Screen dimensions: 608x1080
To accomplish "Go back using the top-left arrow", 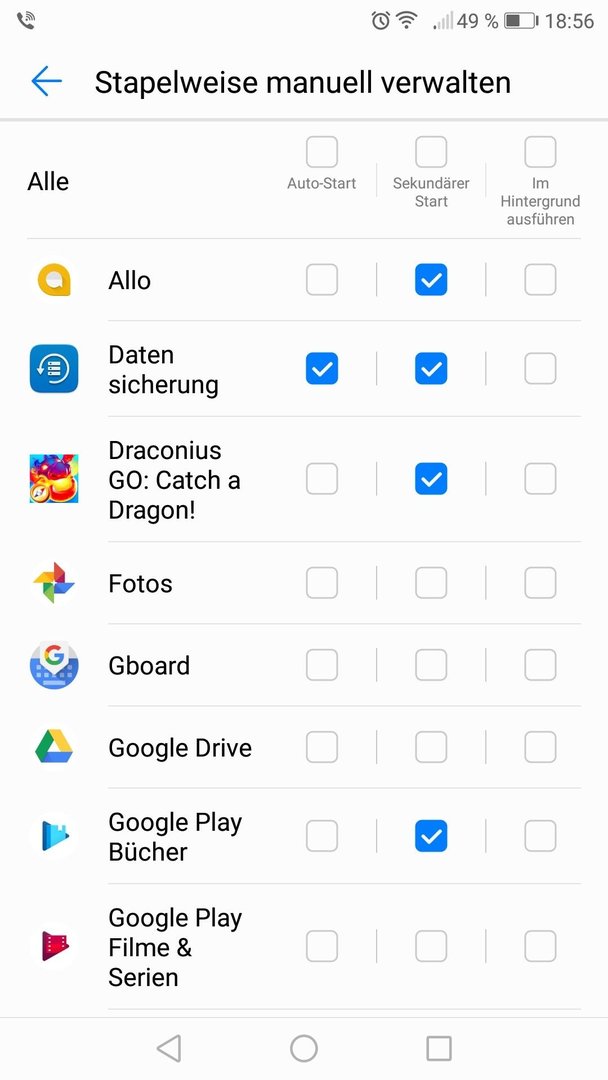I will click(x=46, y=82).
